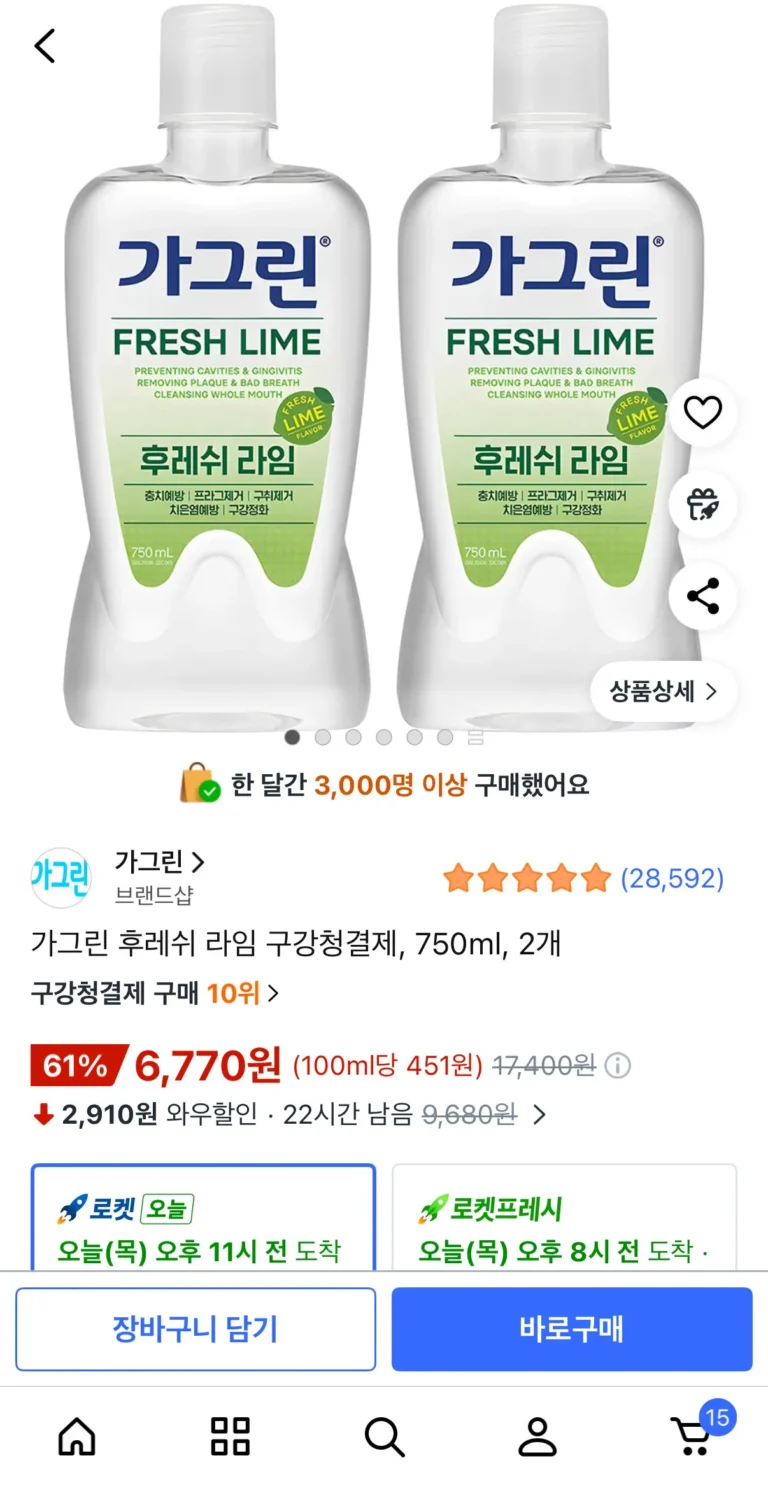This screenshot has width=768, height=1486.
Task: Buy now with 바로구매
Action: [571, 1329]
